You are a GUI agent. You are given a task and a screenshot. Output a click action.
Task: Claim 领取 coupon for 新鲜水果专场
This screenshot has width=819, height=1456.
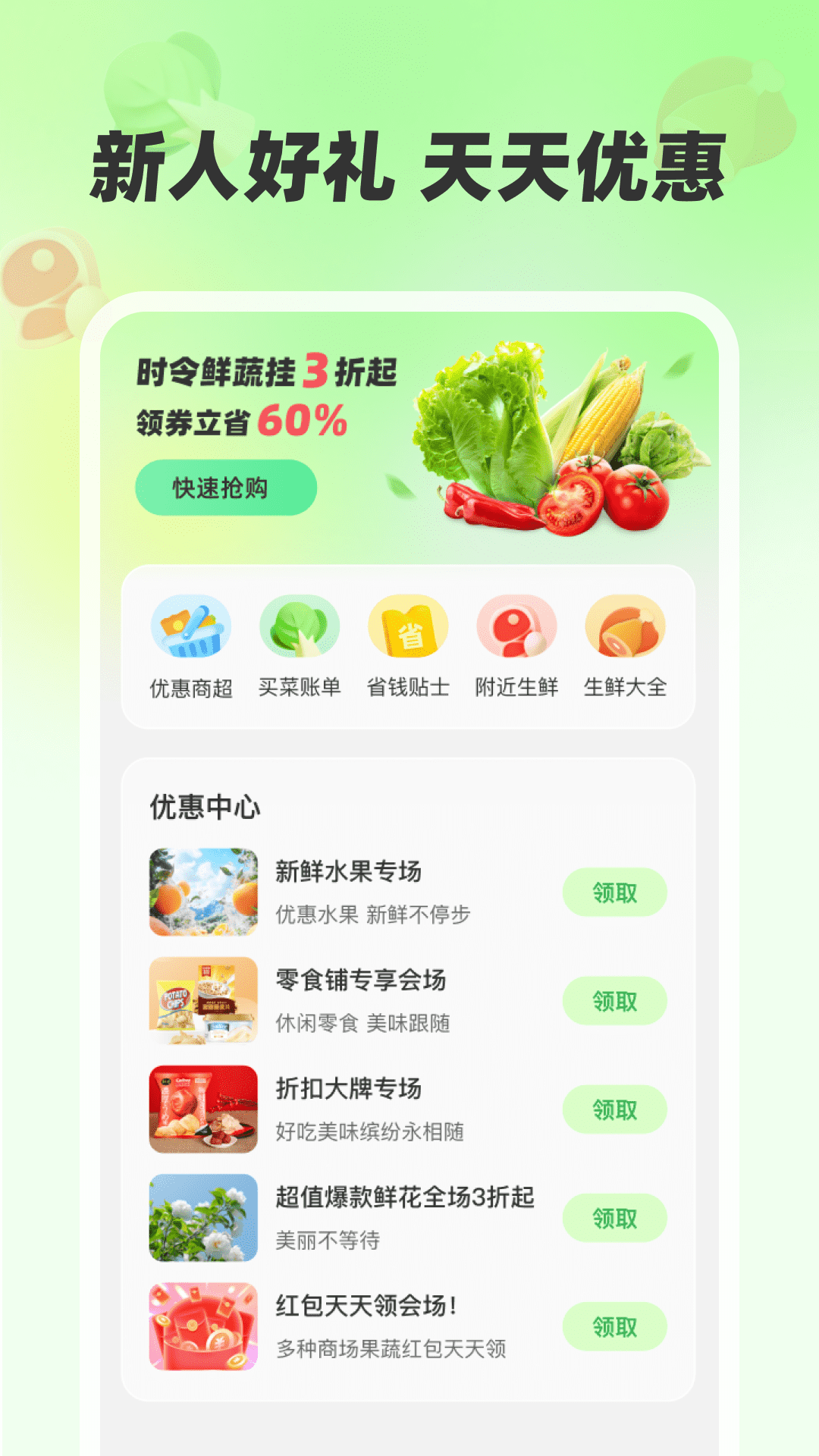click(615, 893)
